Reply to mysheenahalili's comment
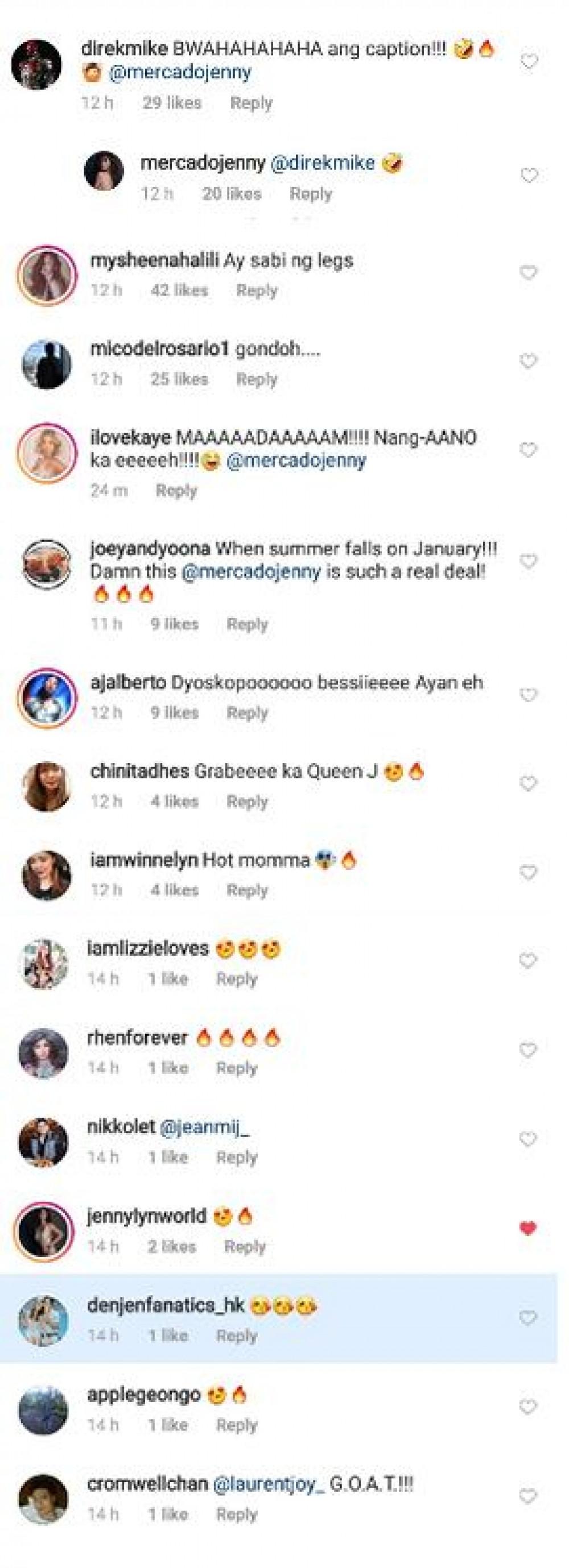Screen dimensions: 569x1568 257,291
